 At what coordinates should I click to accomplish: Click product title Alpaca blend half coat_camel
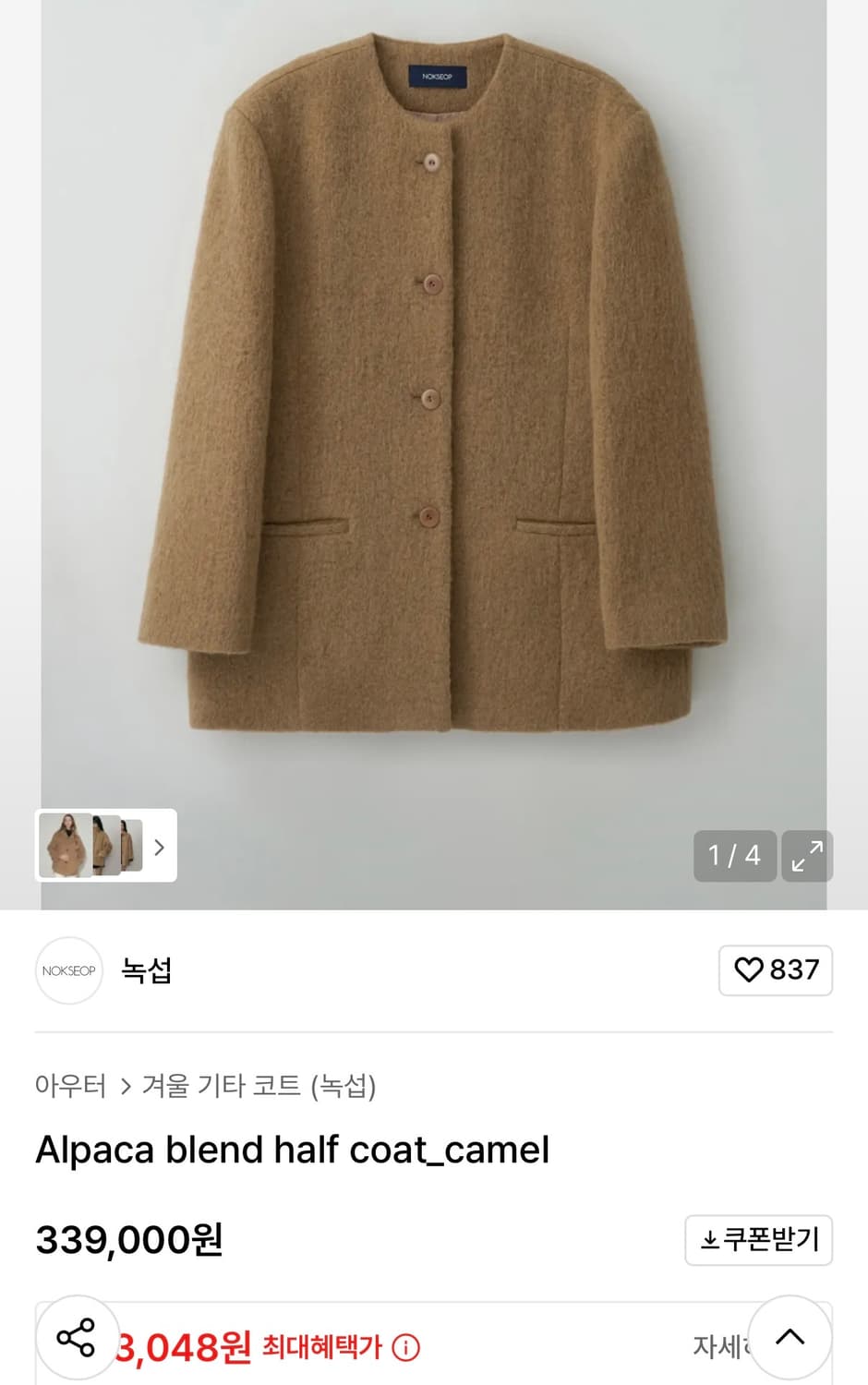[291, 1150]
